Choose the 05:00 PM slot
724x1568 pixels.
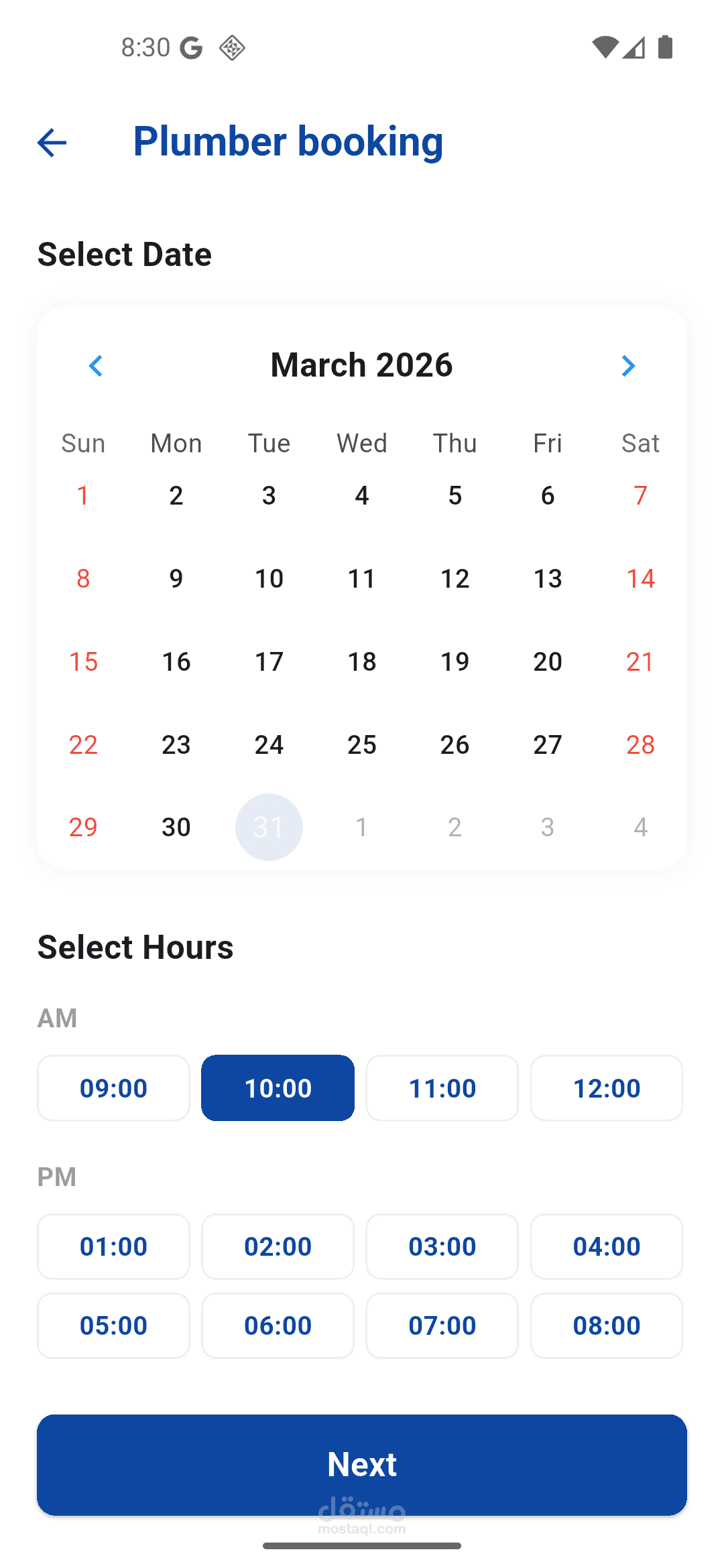(x=113, y=1325)
